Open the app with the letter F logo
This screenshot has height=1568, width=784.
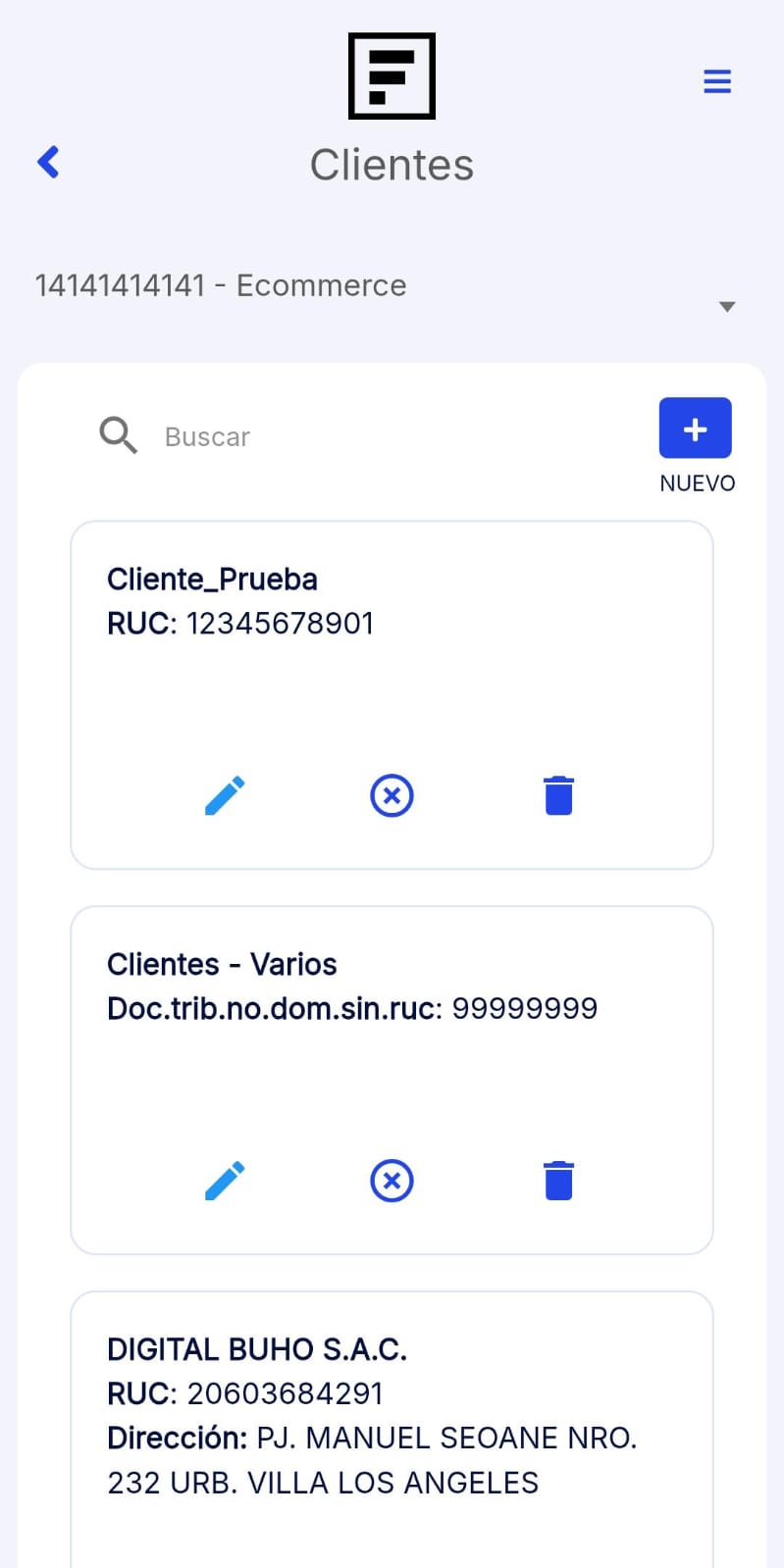(x=392, y=76)
